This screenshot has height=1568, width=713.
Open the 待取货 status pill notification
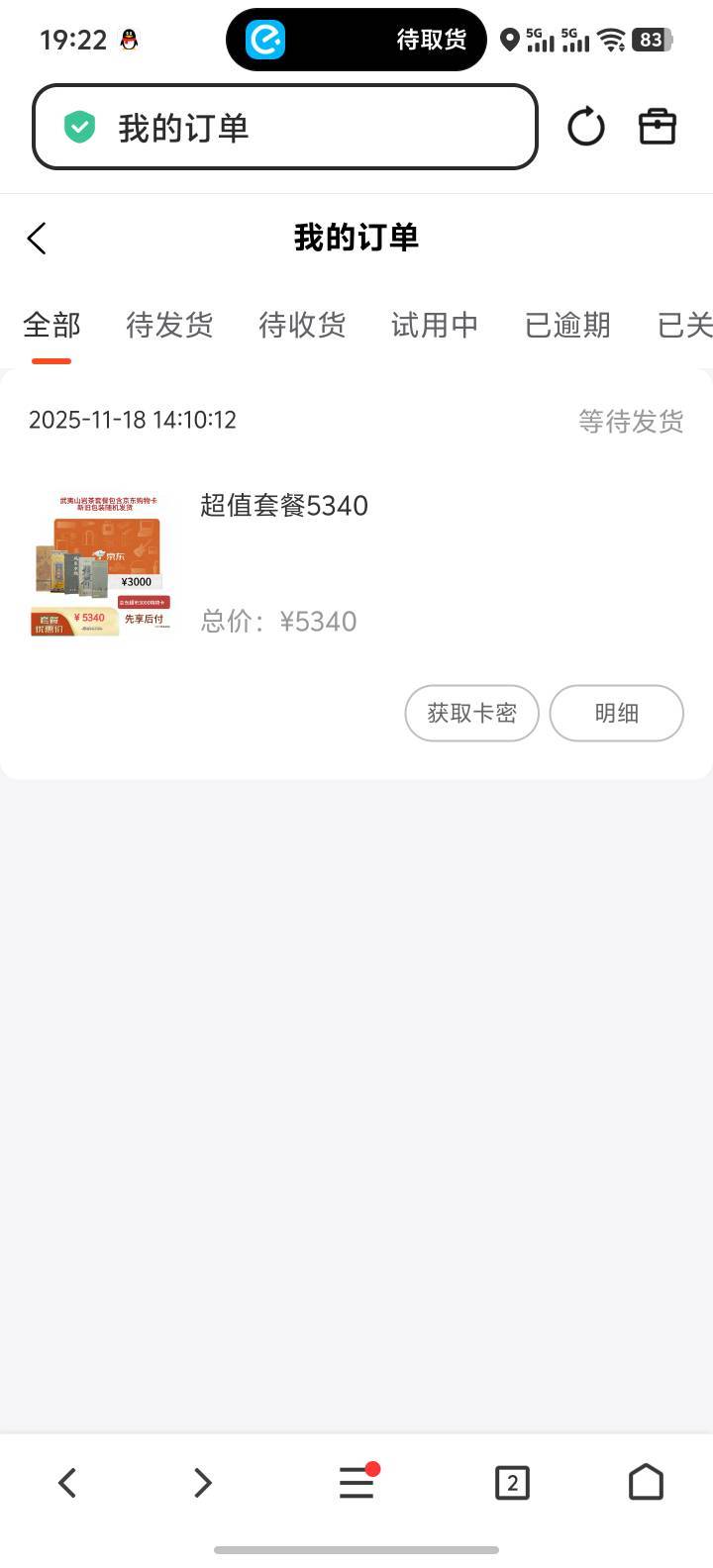point(356,40)
